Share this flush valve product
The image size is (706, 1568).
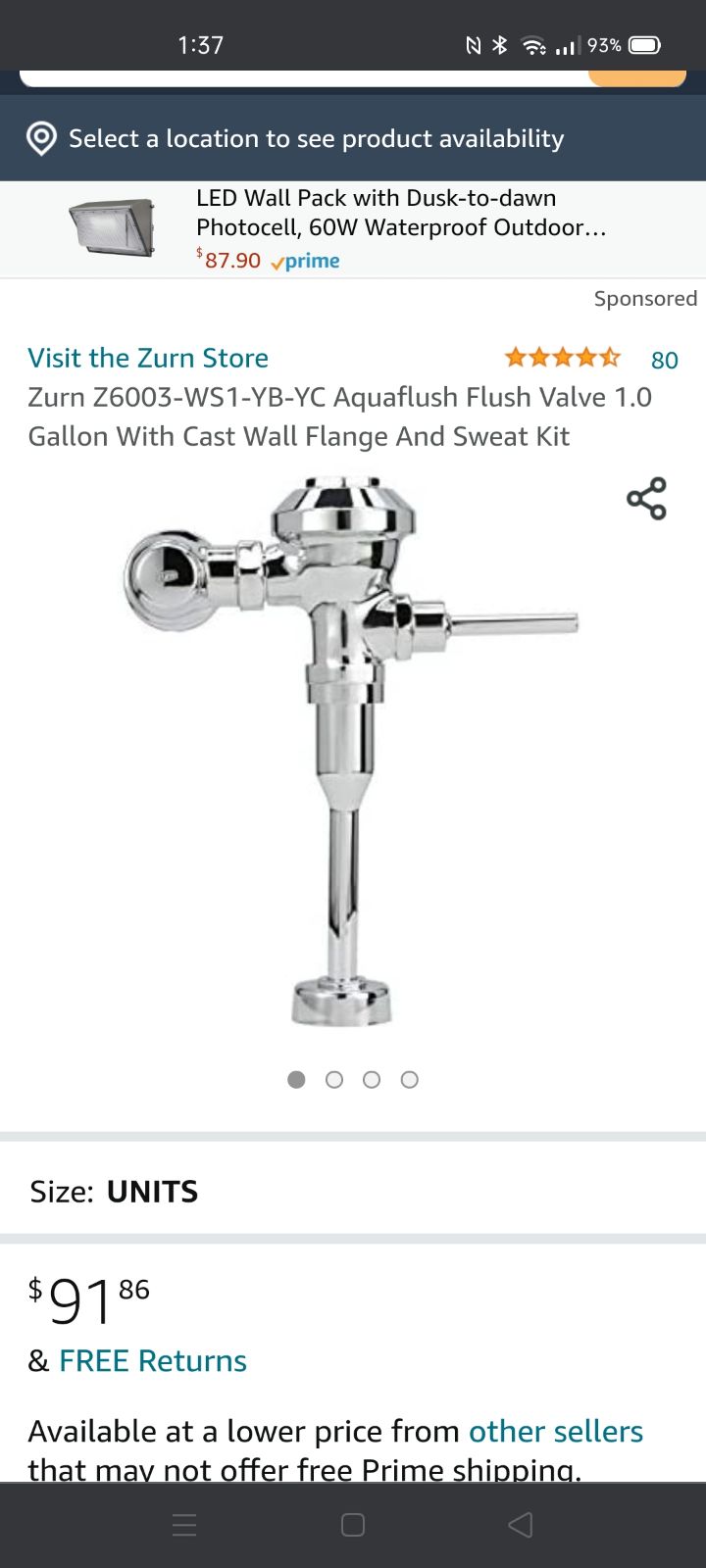pyautogui.click(x=646, y=498)
